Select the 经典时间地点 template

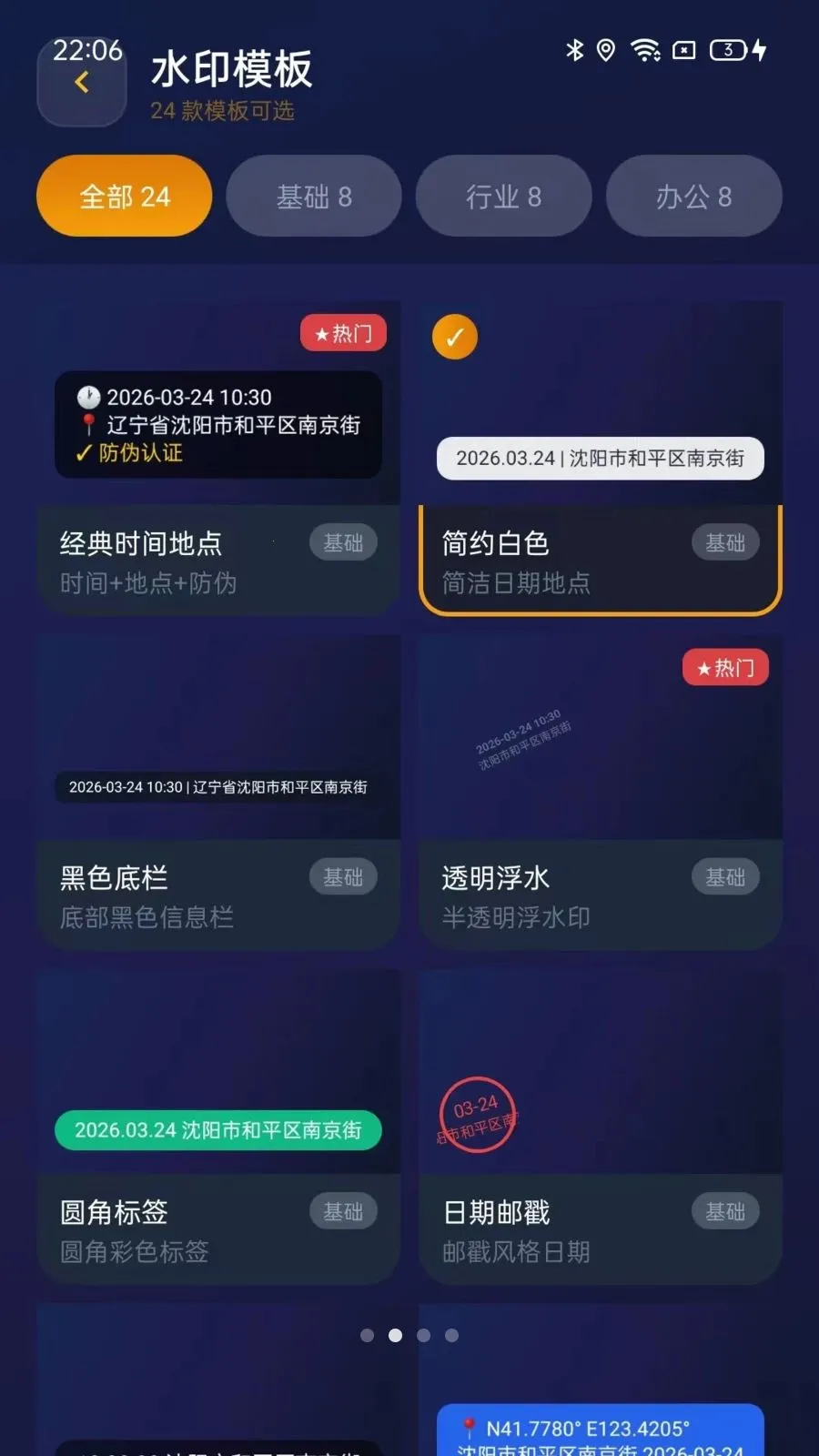(x=218, y=460)
